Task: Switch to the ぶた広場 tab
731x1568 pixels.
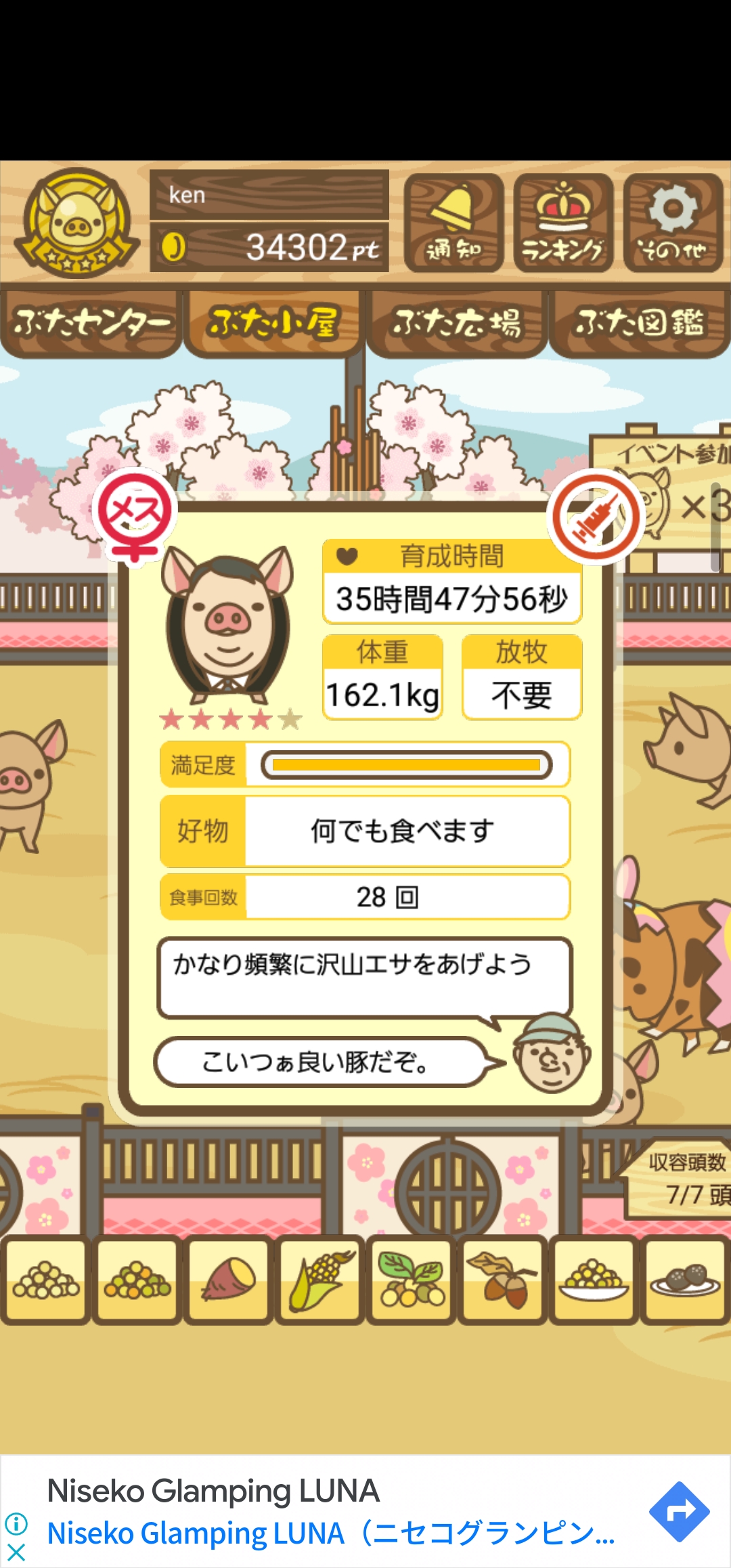Action: point(456,323)
